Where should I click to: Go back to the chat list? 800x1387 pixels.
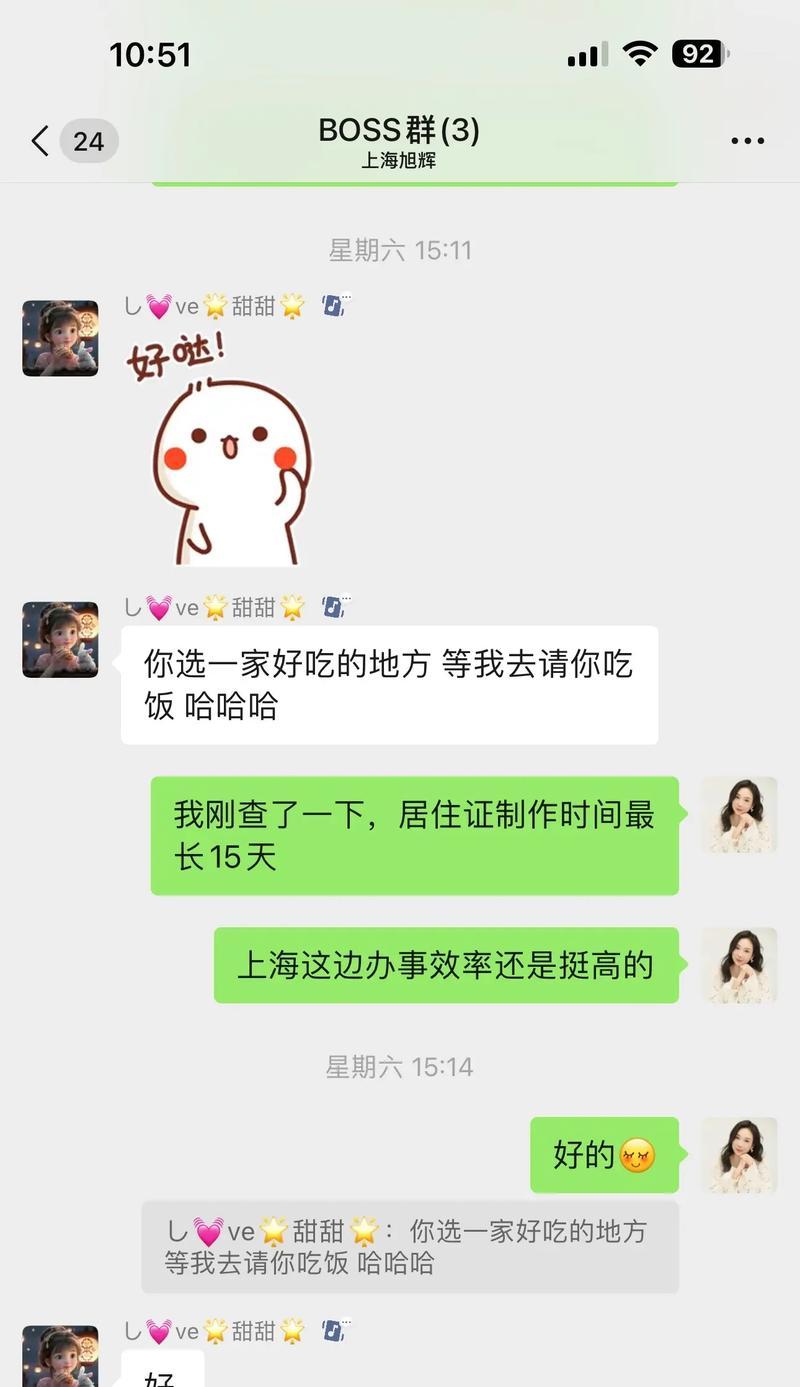40,141
